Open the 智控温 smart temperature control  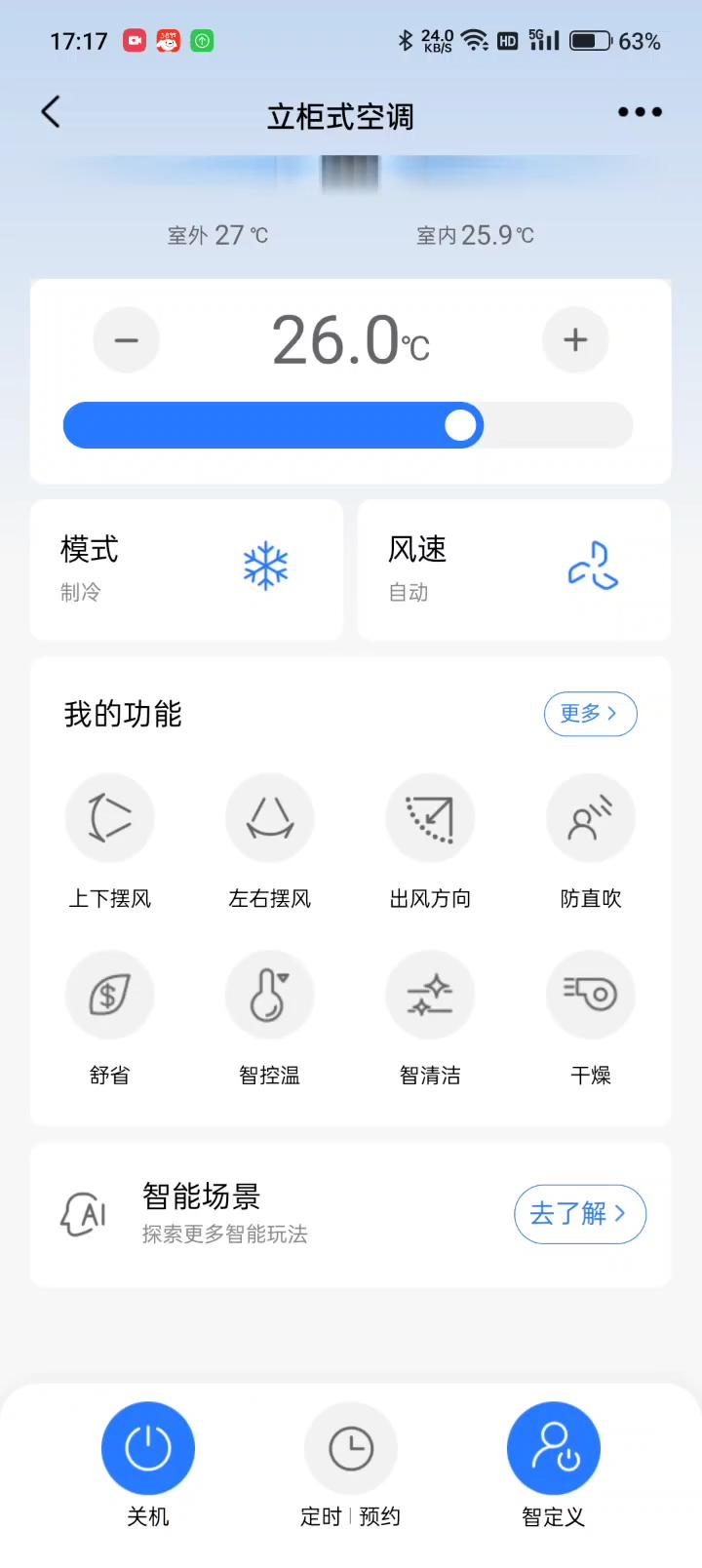tap(269, 994)
